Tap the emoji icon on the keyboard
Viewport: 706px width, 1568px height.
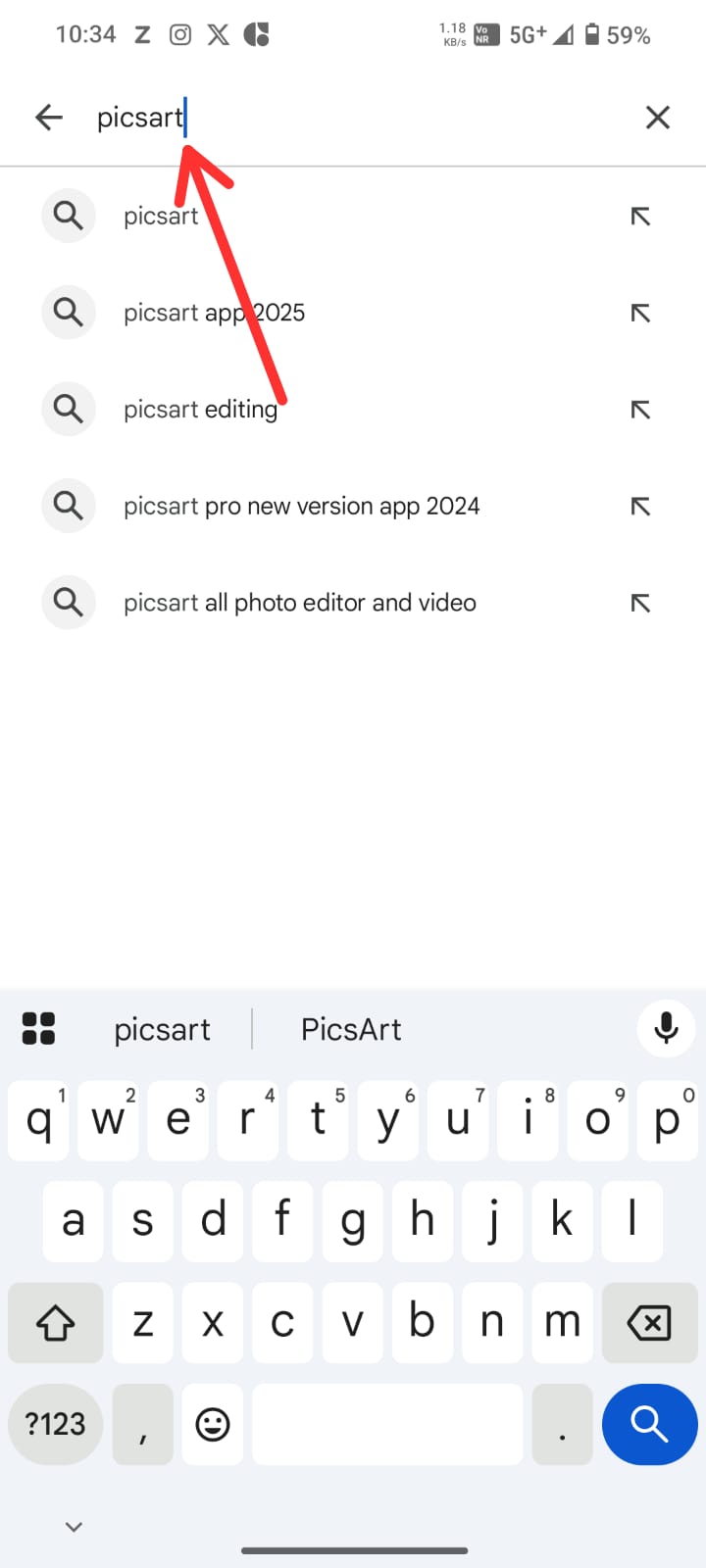click(212, 1424)
